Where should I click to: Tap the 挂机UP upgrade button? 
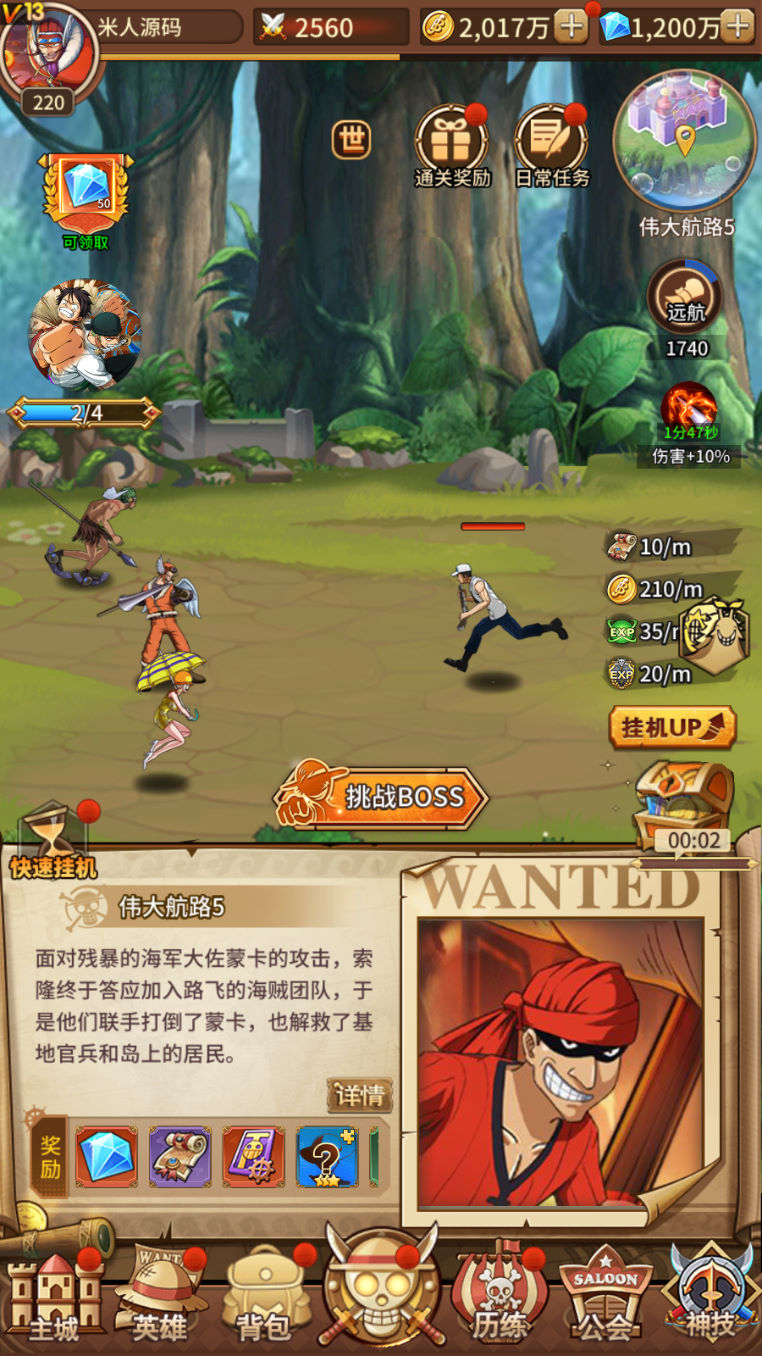click(672, 727)
